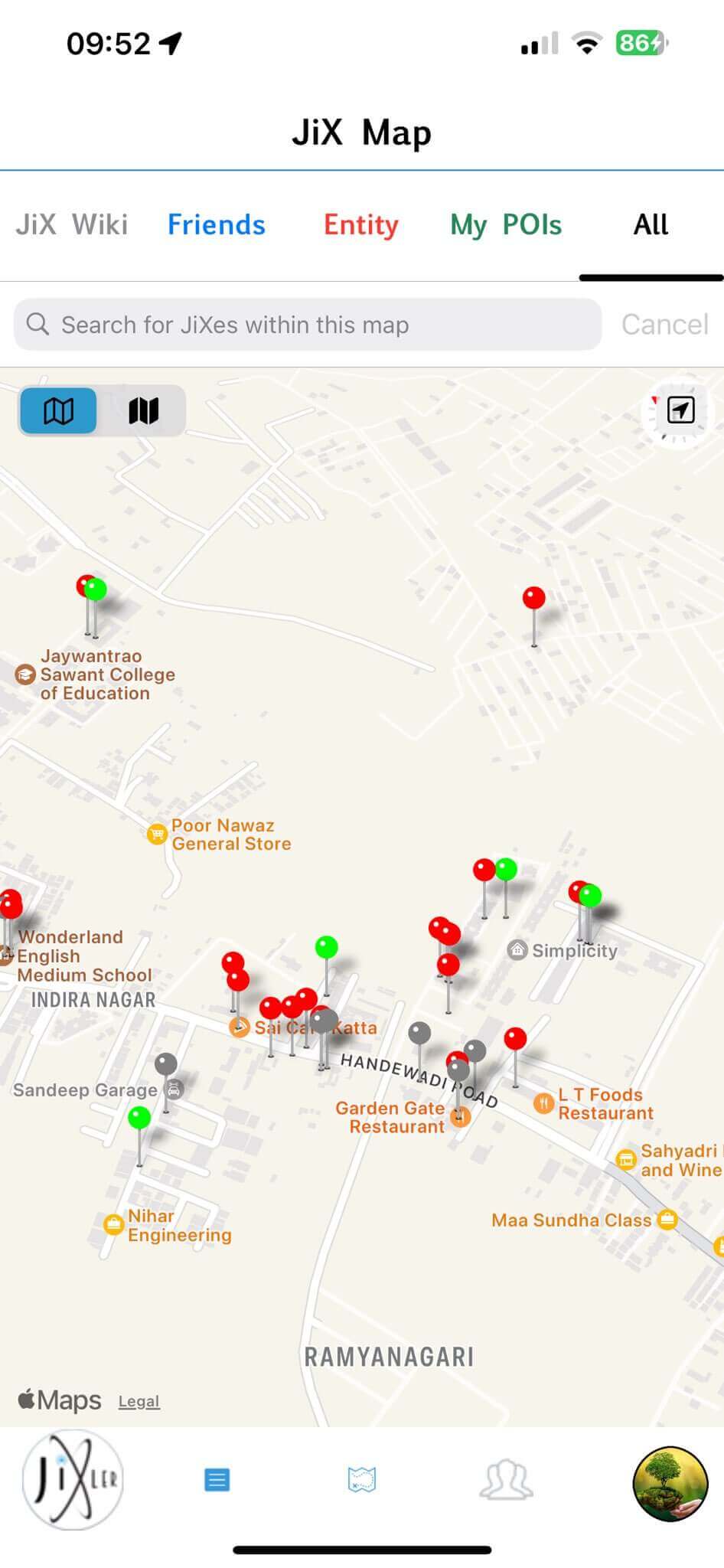
Task: Tap the green pin near Nihar Engineering
Action: (139, 1119)
